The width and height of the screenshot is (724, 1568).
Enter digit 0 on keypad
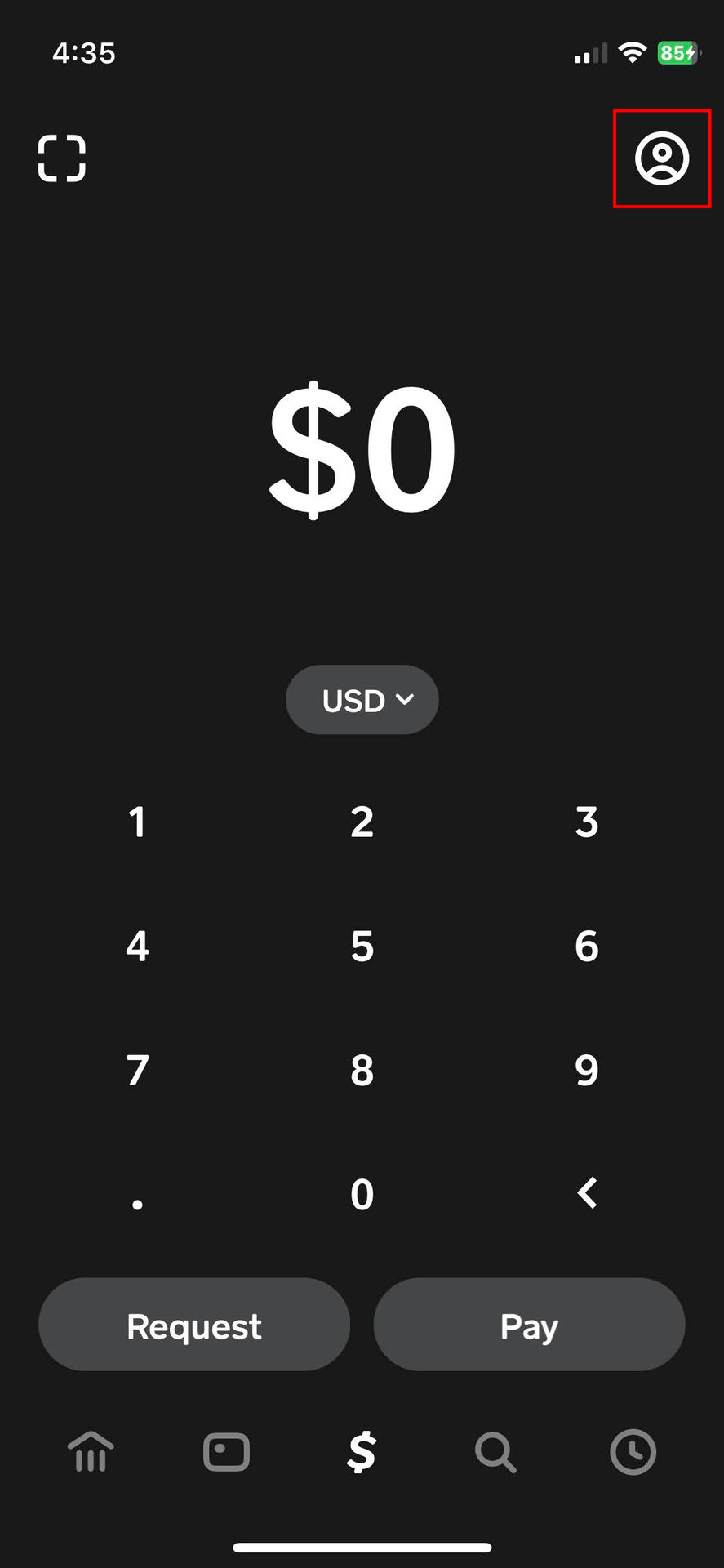(x=362, y=1194)
